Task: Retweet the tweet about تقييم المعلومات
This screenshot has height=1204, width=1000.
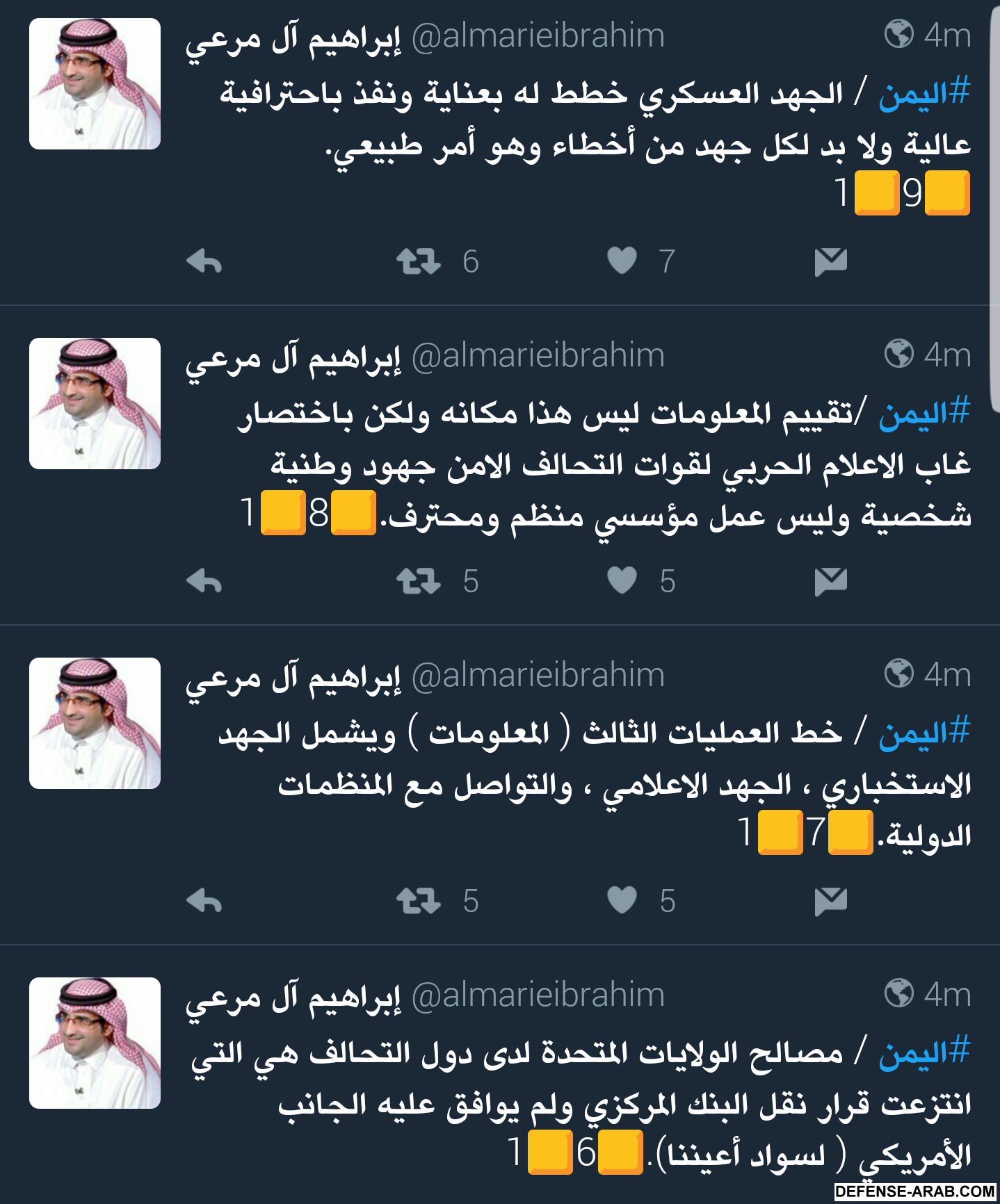Action: point(419,581)
